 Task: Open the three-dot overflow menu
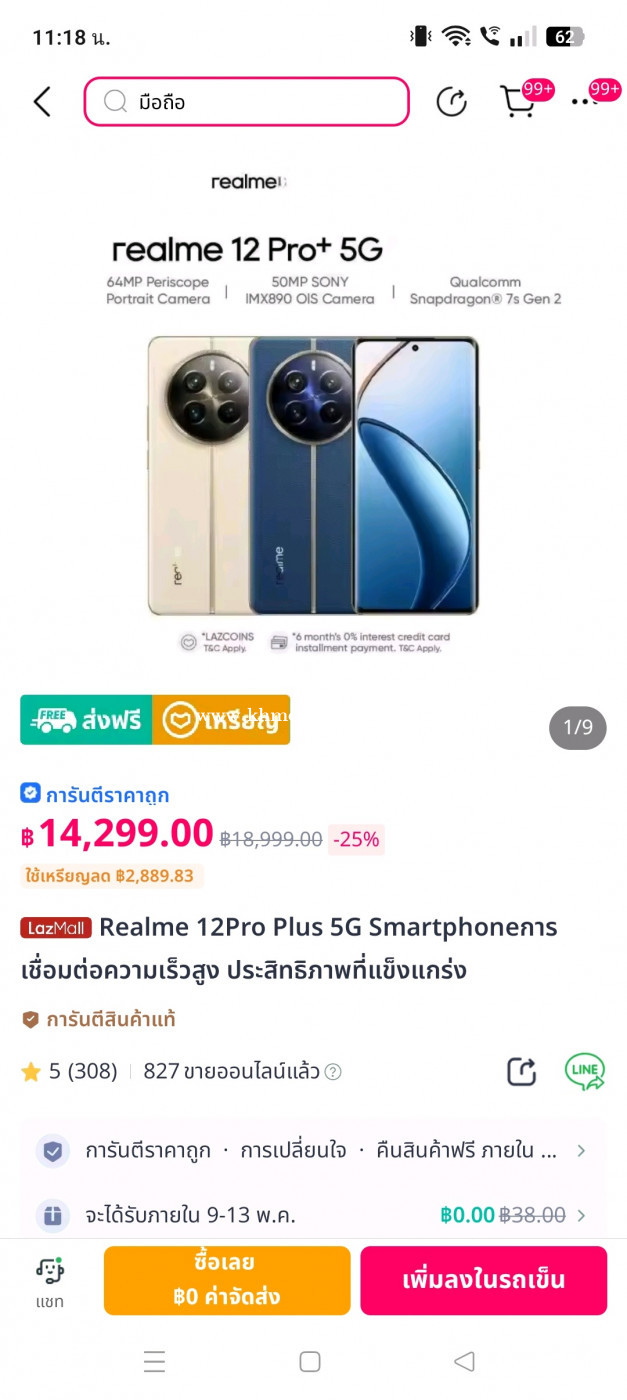584,102
